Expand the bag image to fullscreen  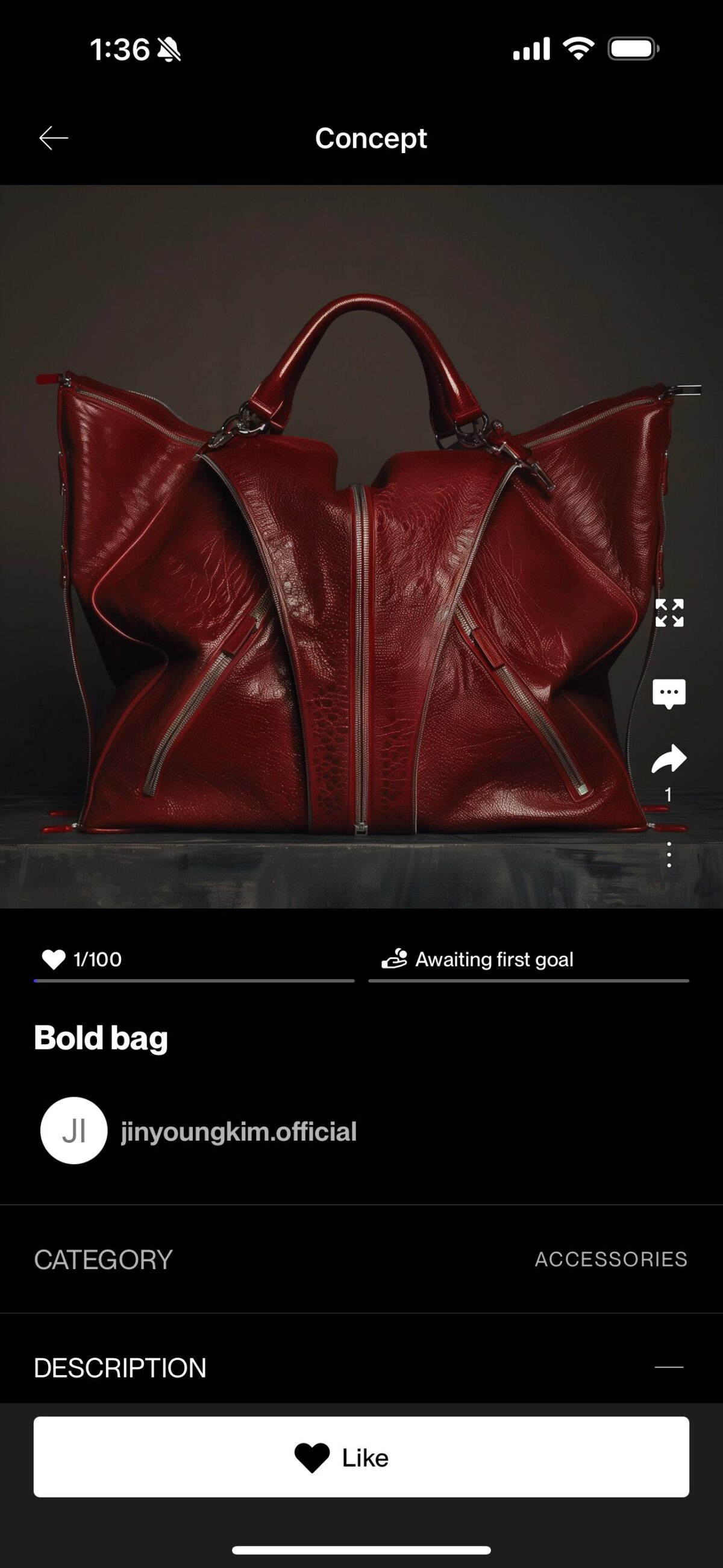[x=669, y=612]
